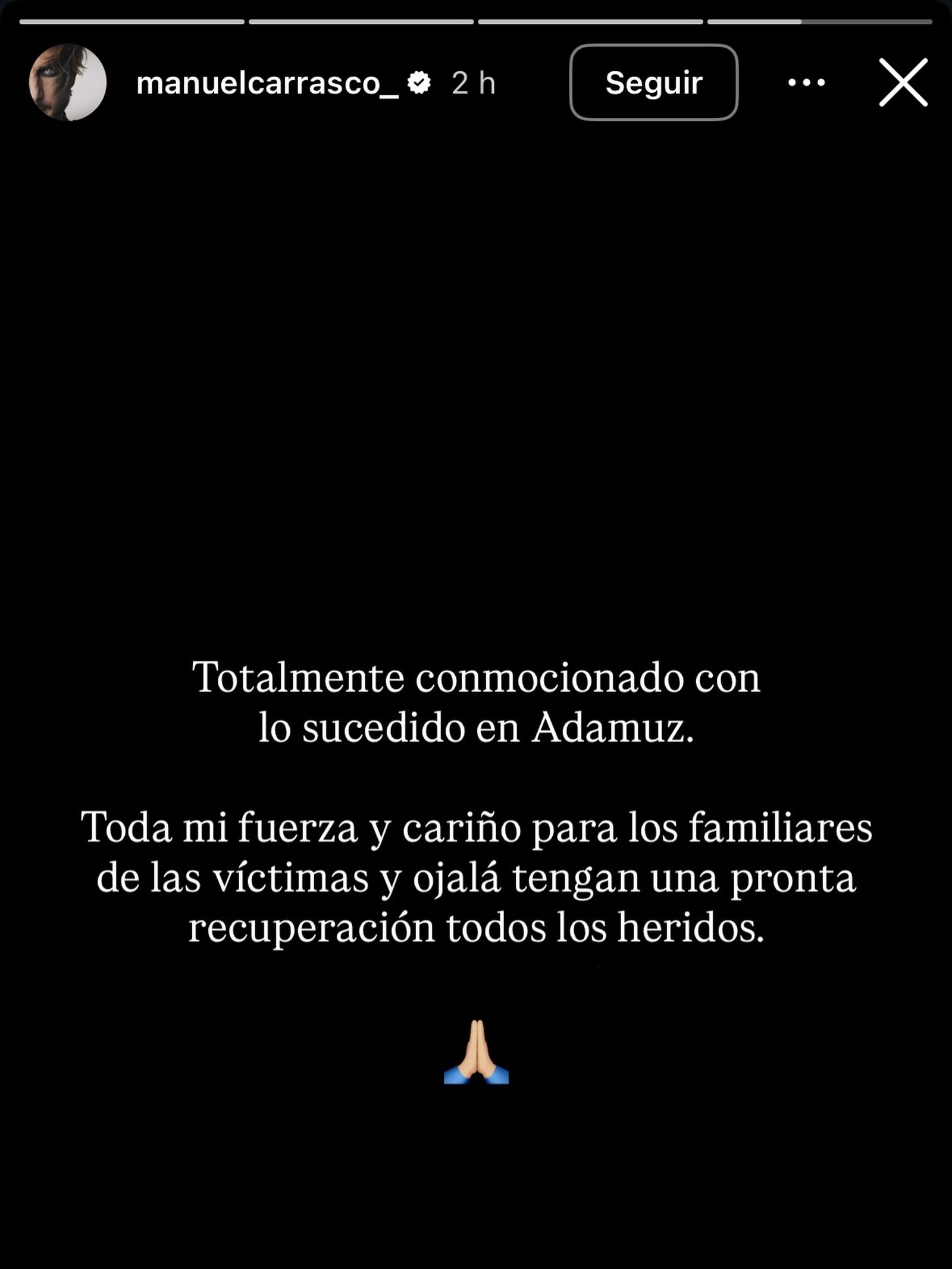Close the story viewer
The height and width of the screenshot is (1269, 952).
[903, 83]
